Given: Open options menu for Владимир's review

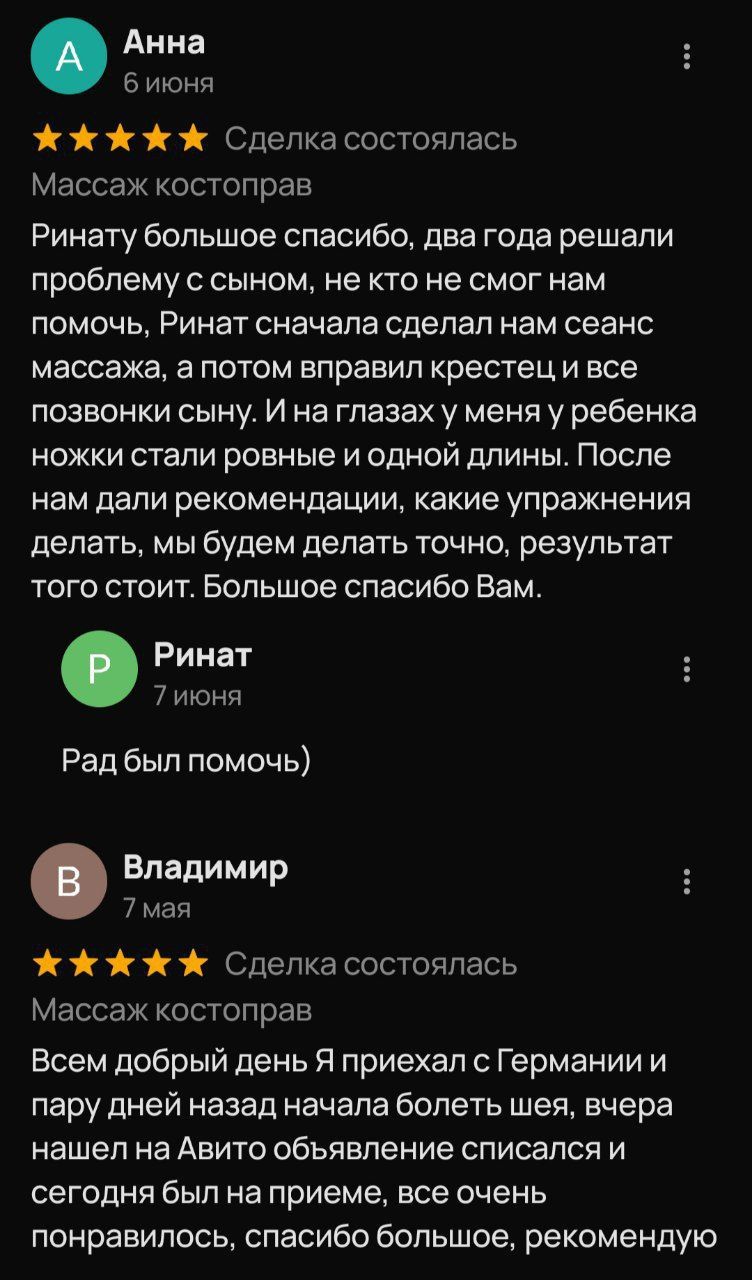Looking at the screenshot, I should (x=686, y=882).
